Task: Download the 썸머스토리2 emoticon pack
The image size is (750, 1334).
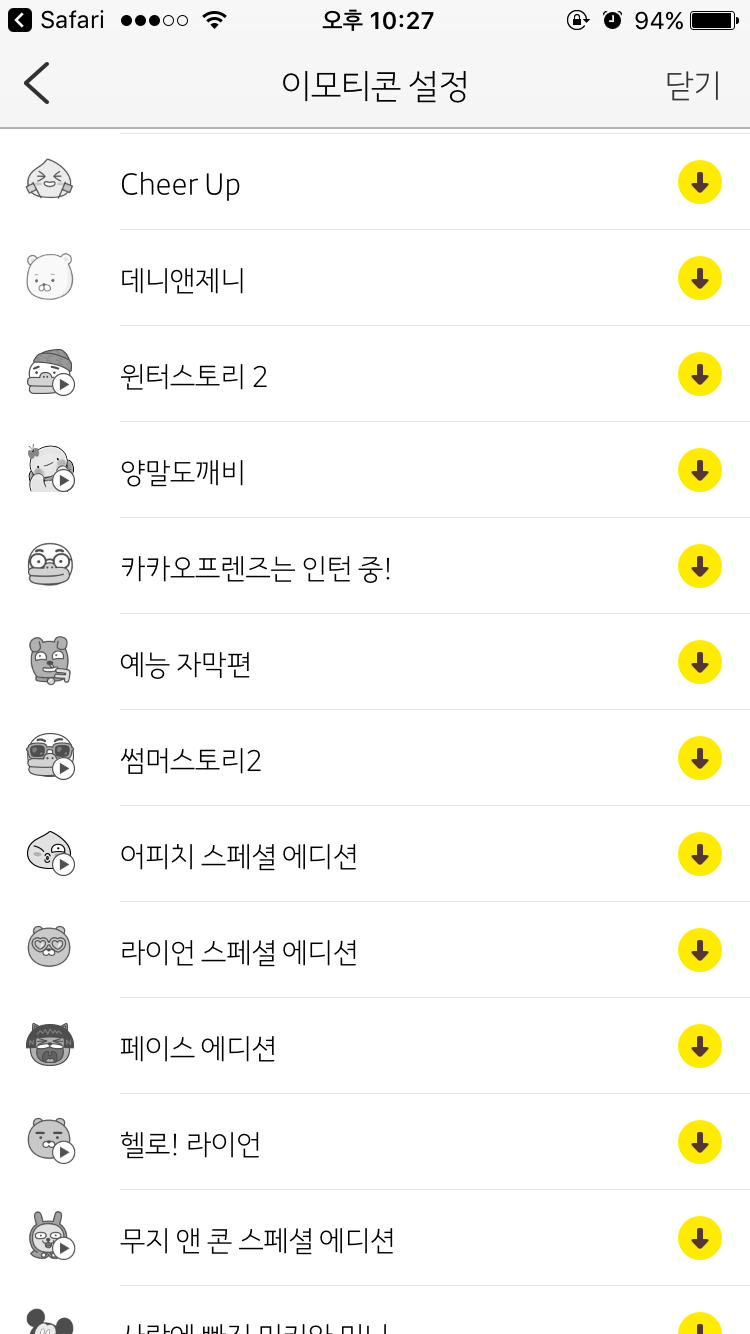Action: [x=700, y=759]
